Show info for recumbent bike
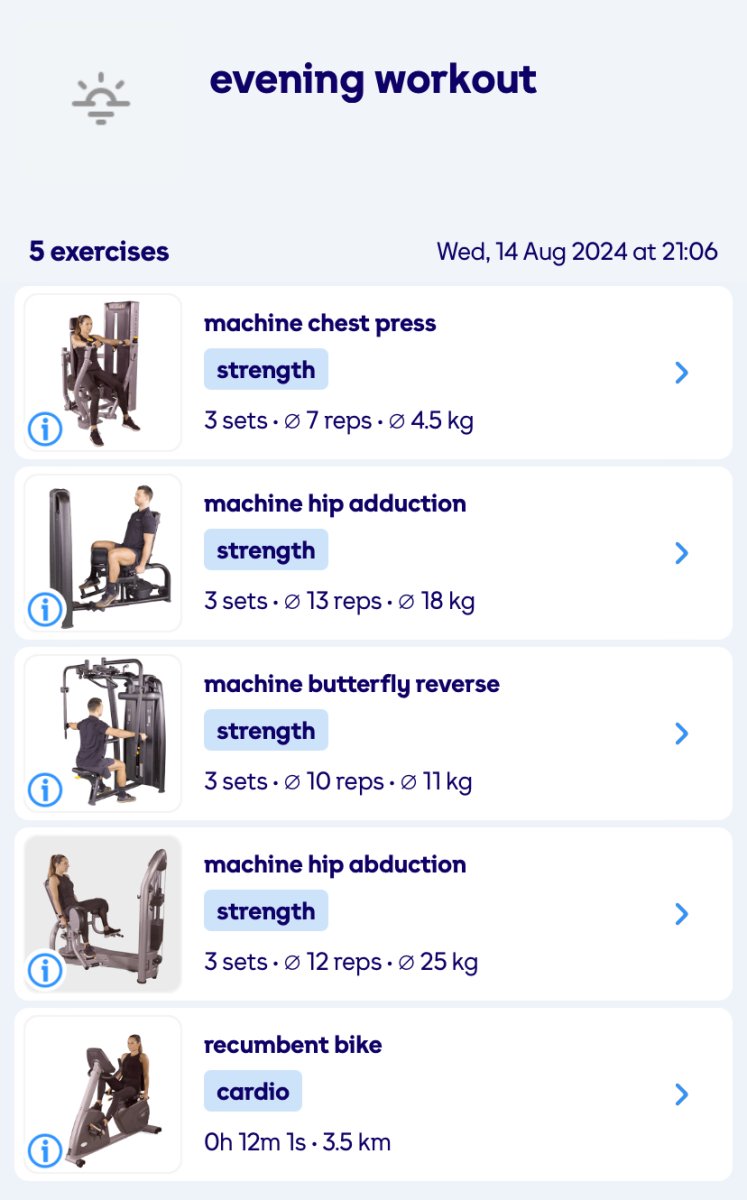 pos(45,1150)
